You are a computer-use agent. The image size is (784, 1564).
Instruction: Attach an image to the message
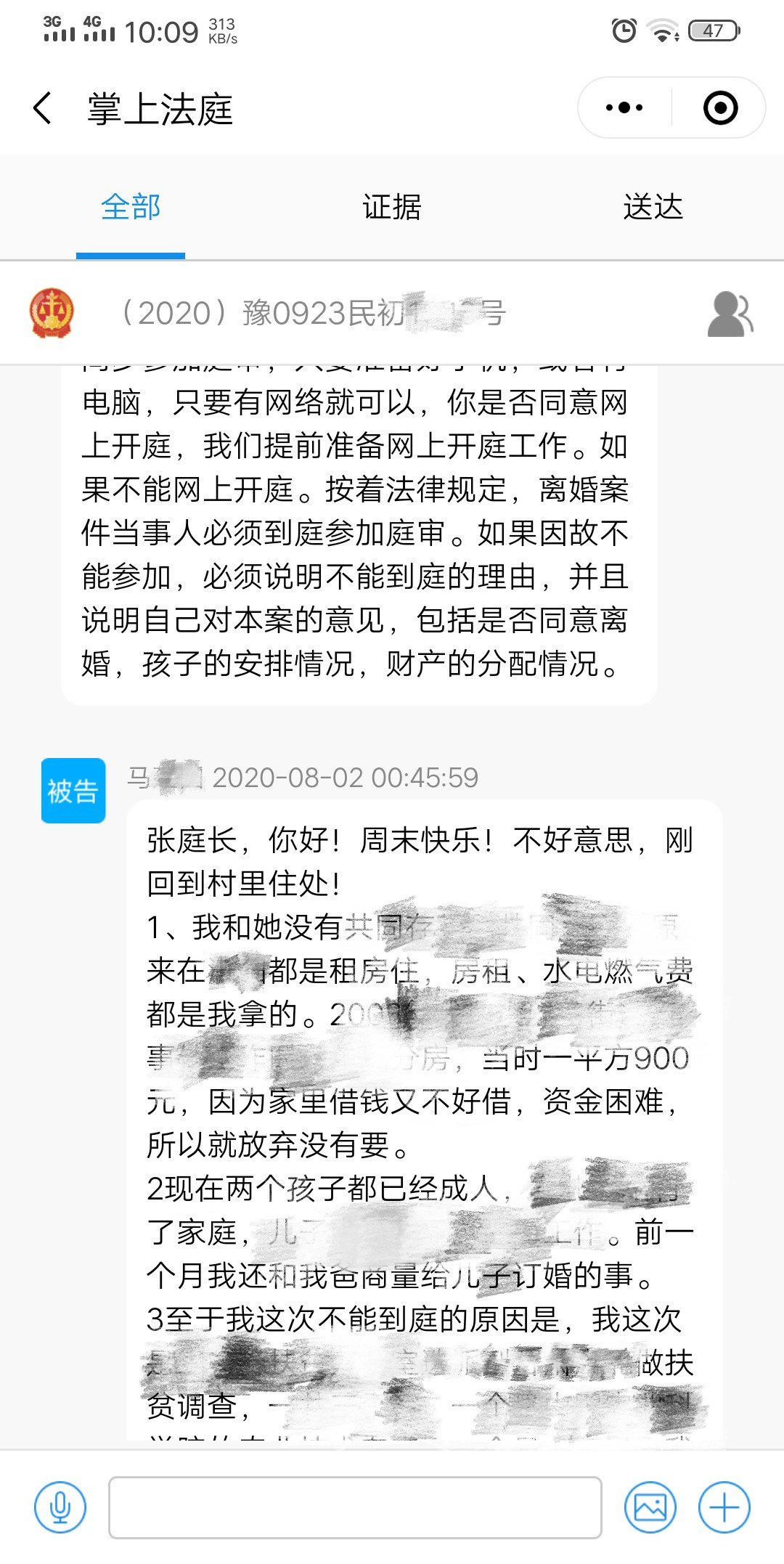(x=650, y=1507)
